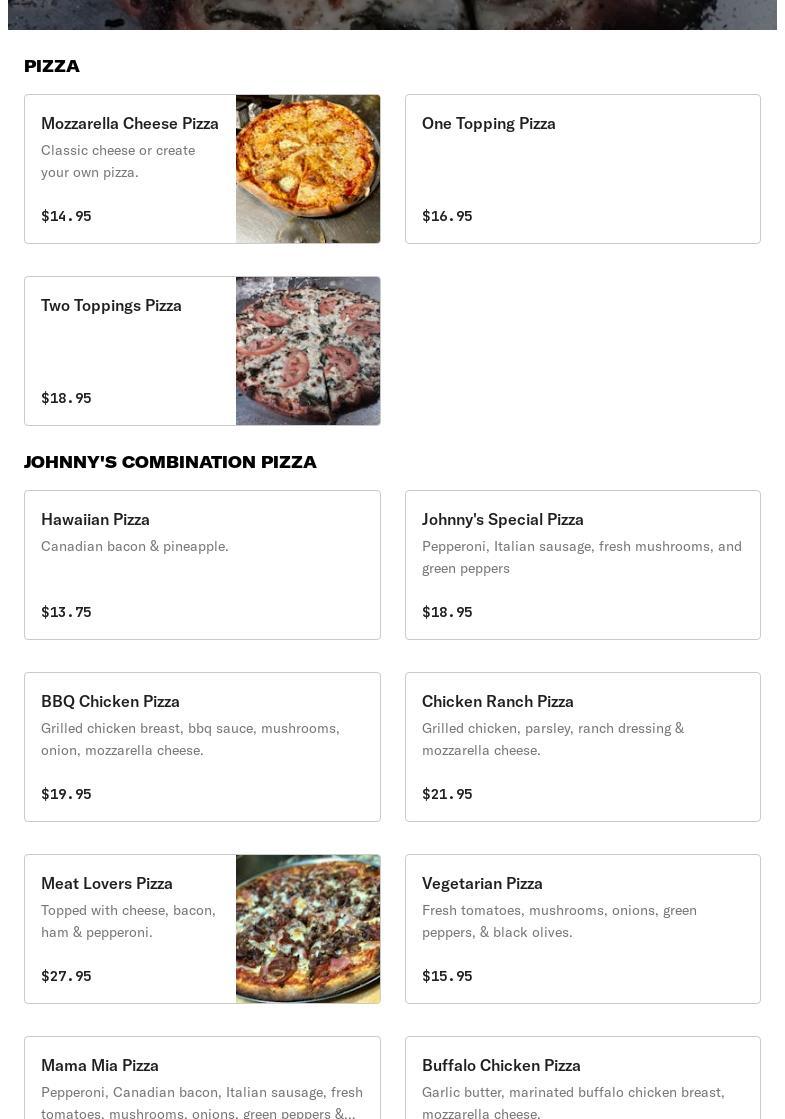This screenshot has height=1119, width=785.
Task: View Johnny's Special Pizza details
Action: tap(582, 565)
